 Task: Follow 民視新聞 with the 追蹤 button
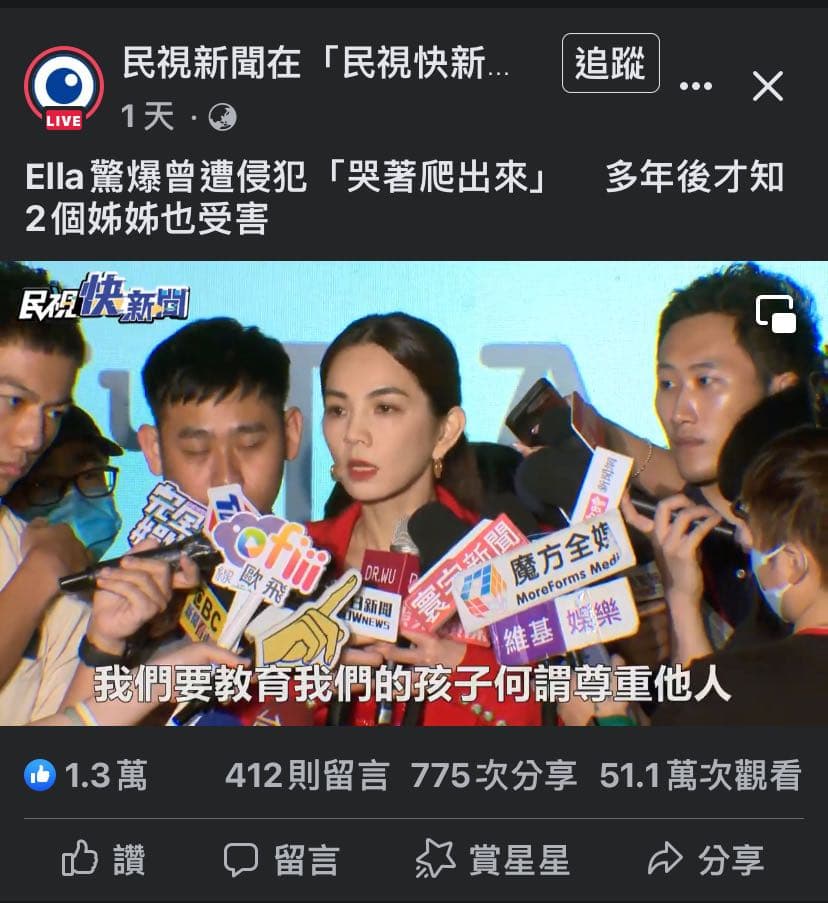(609, 63)
